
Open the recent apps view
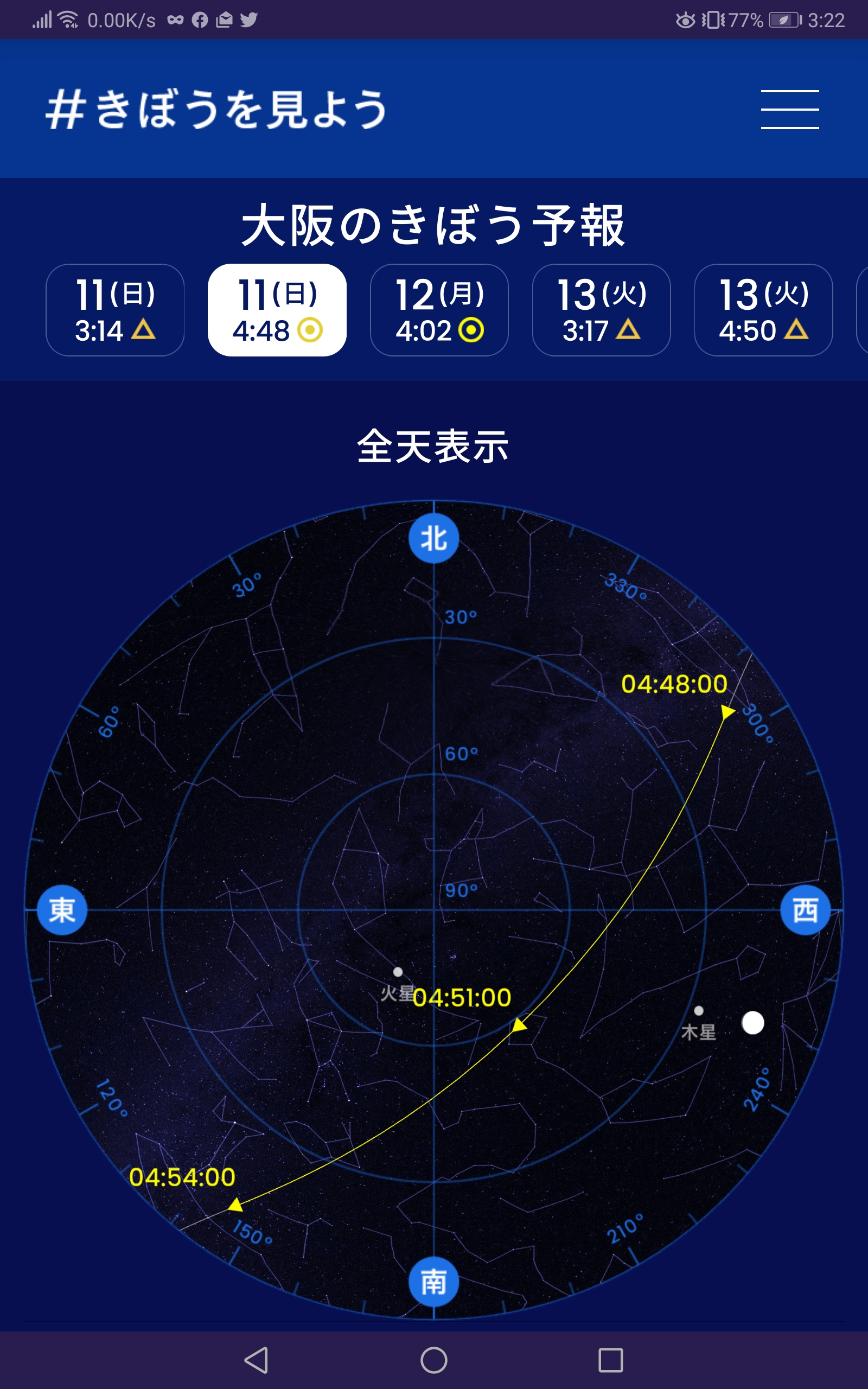(610, 1360)
